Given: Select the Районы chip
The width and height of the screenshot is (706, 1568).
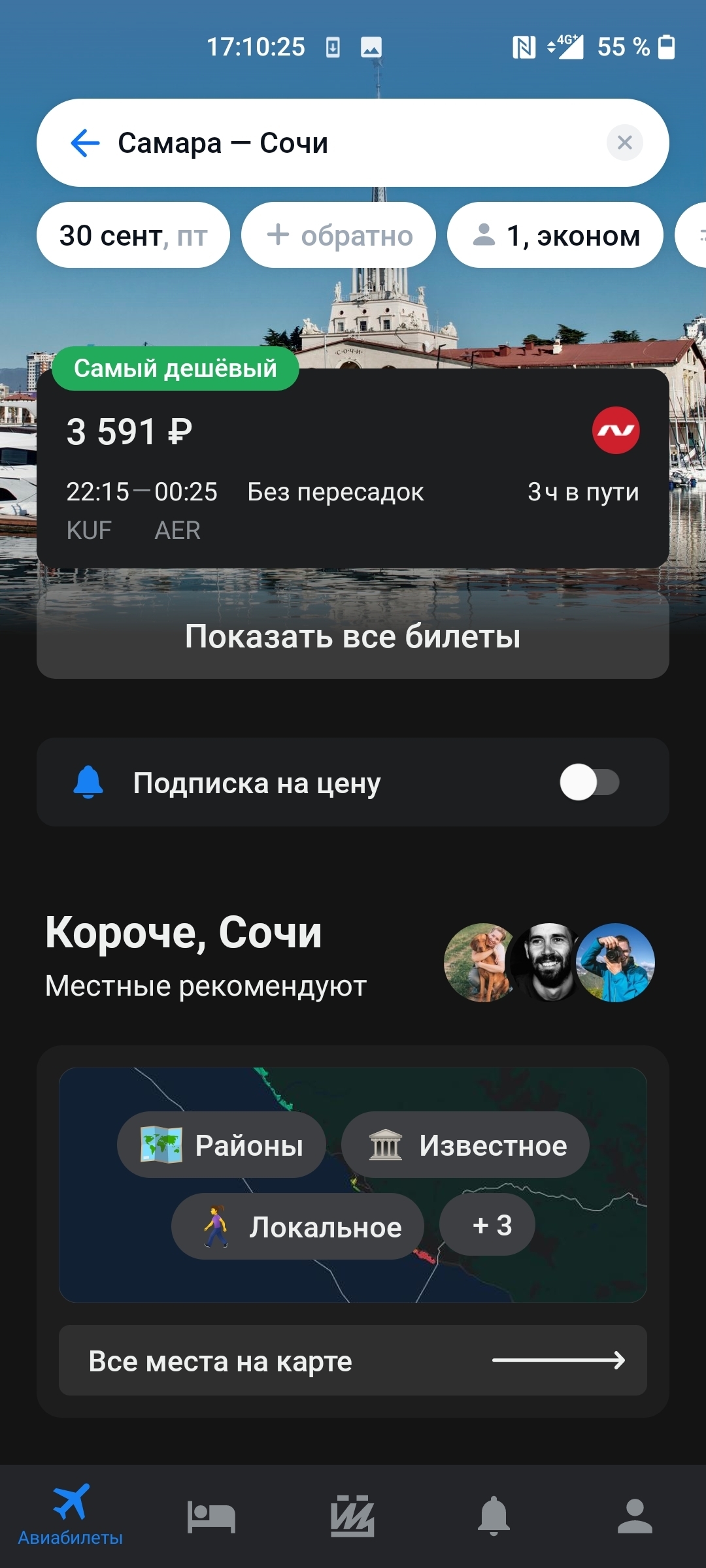Looking at the screenshot, I should pos(222,1145).
